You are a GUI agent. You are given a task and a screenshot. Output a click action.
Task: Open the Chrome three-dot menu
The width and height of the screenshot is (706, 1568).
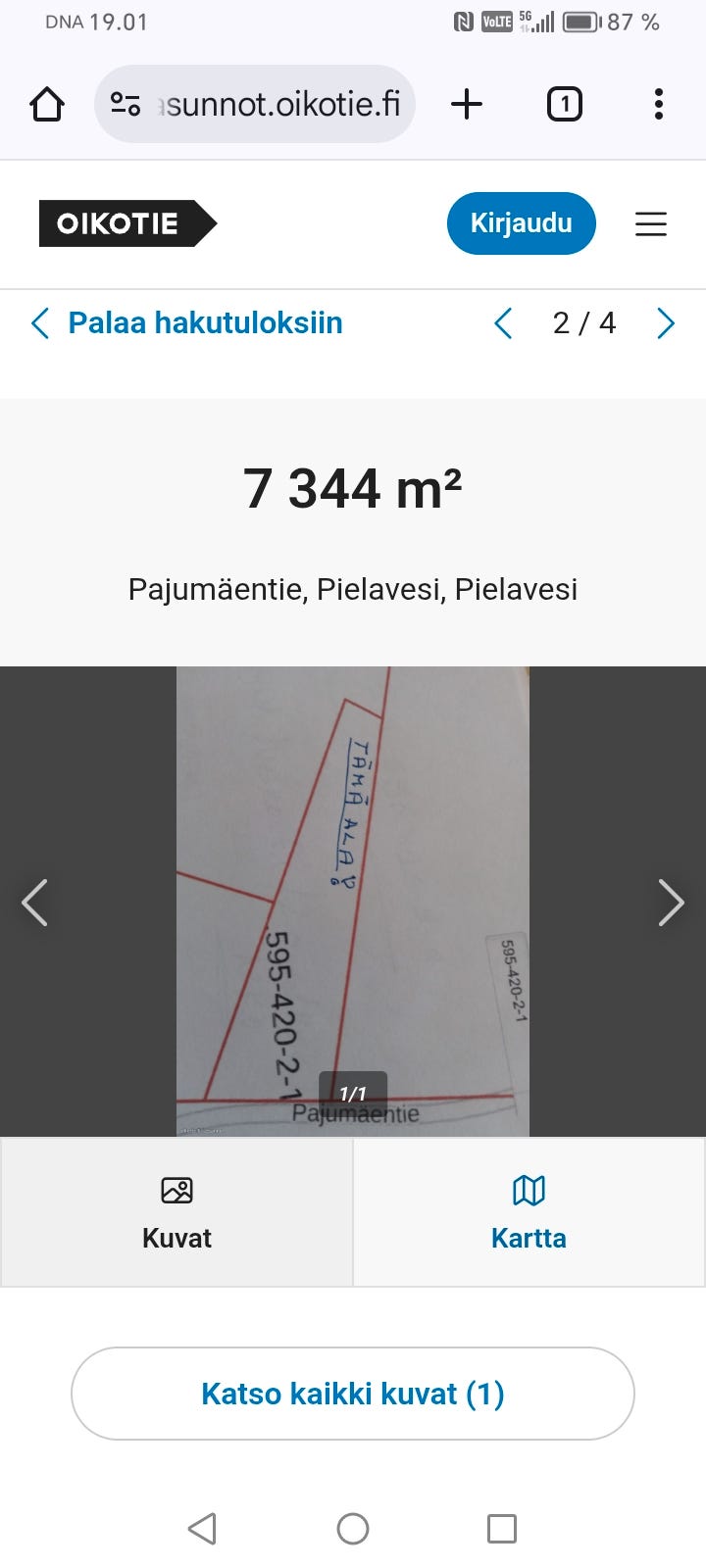(658, 103)
